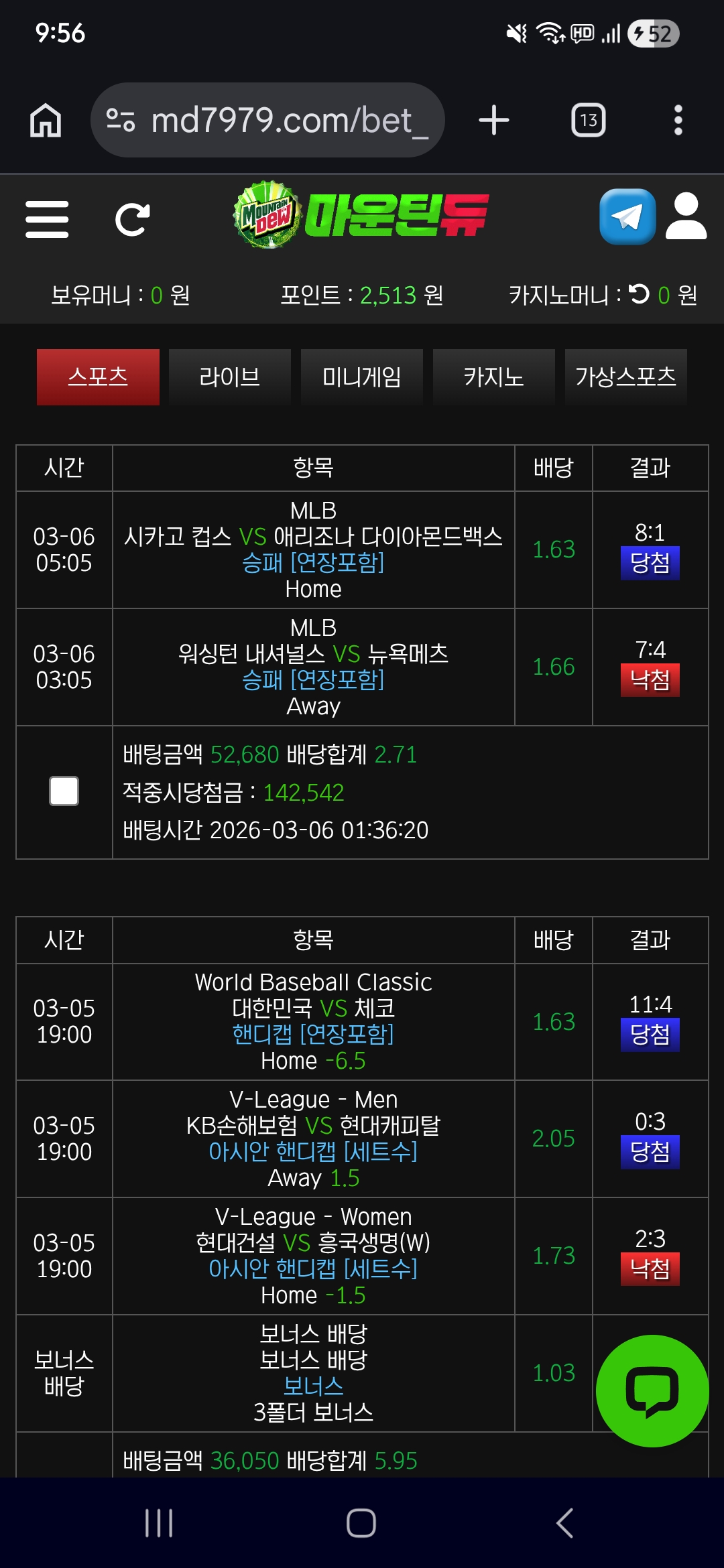Open the Telegram contact icon
This screenshot has height=1568, width=724.
627,216
